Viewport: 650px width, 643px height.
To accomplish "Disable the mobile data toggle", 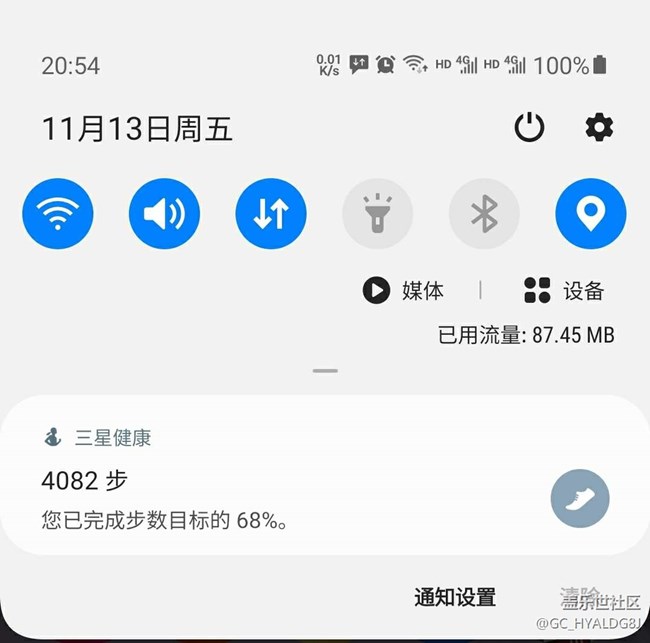I will [271, 213].
